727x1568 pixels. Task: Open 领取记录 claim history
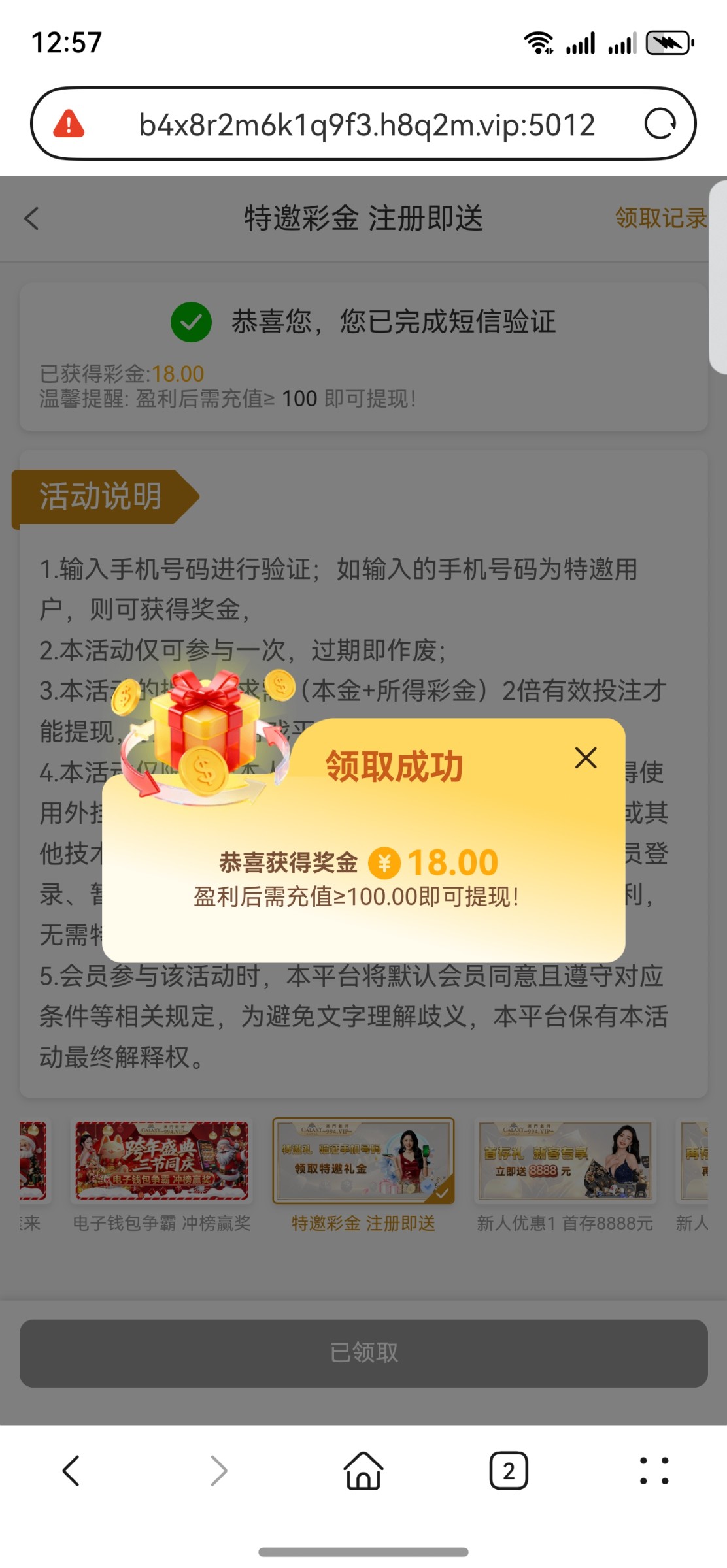(x=660, y=218)
